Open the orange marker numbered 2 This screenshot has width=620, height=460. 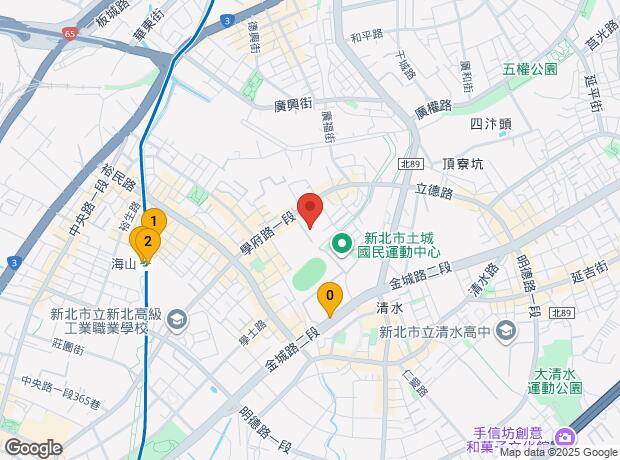[x=147, y=242]
